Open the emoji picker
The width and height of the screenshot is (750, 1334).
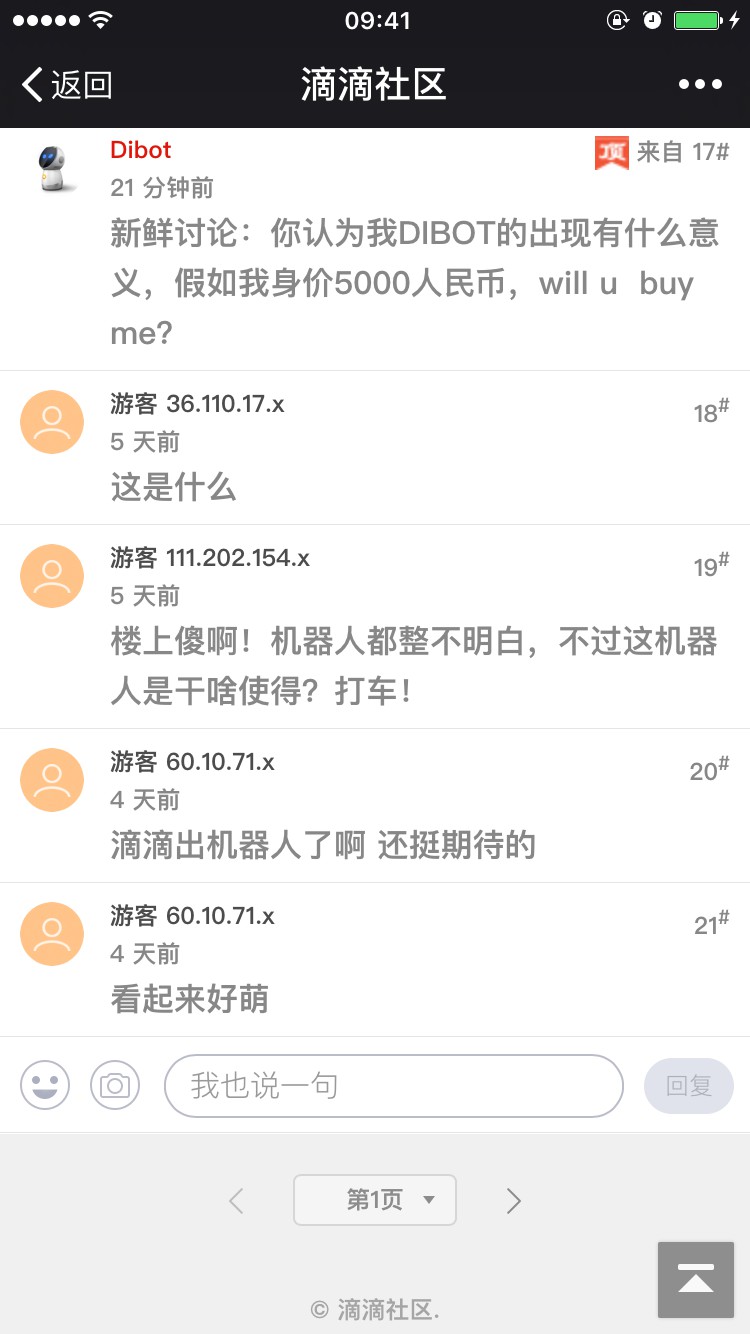(x=45, y=1085)
